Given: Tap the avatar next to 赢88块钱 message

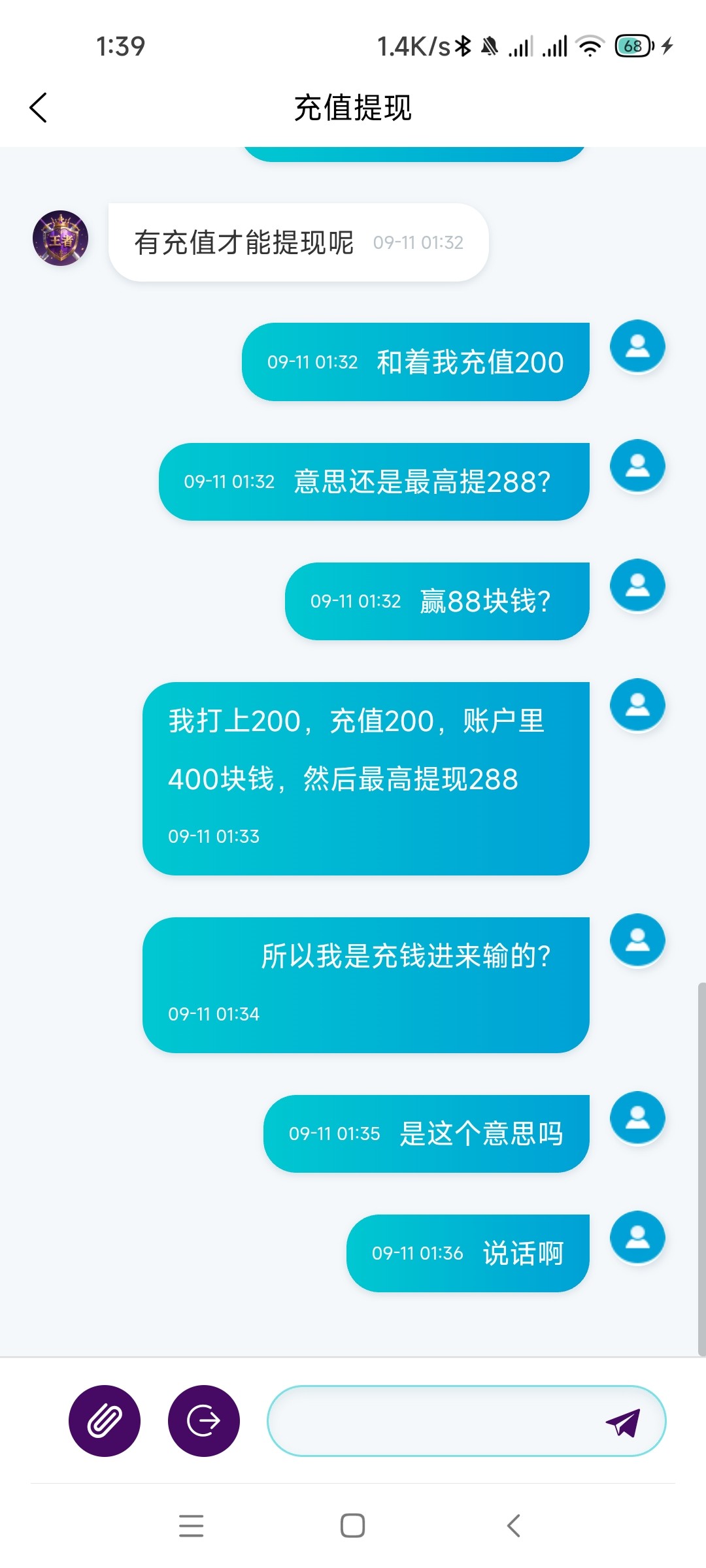Looking at the screenshot, I should [637, 585].
